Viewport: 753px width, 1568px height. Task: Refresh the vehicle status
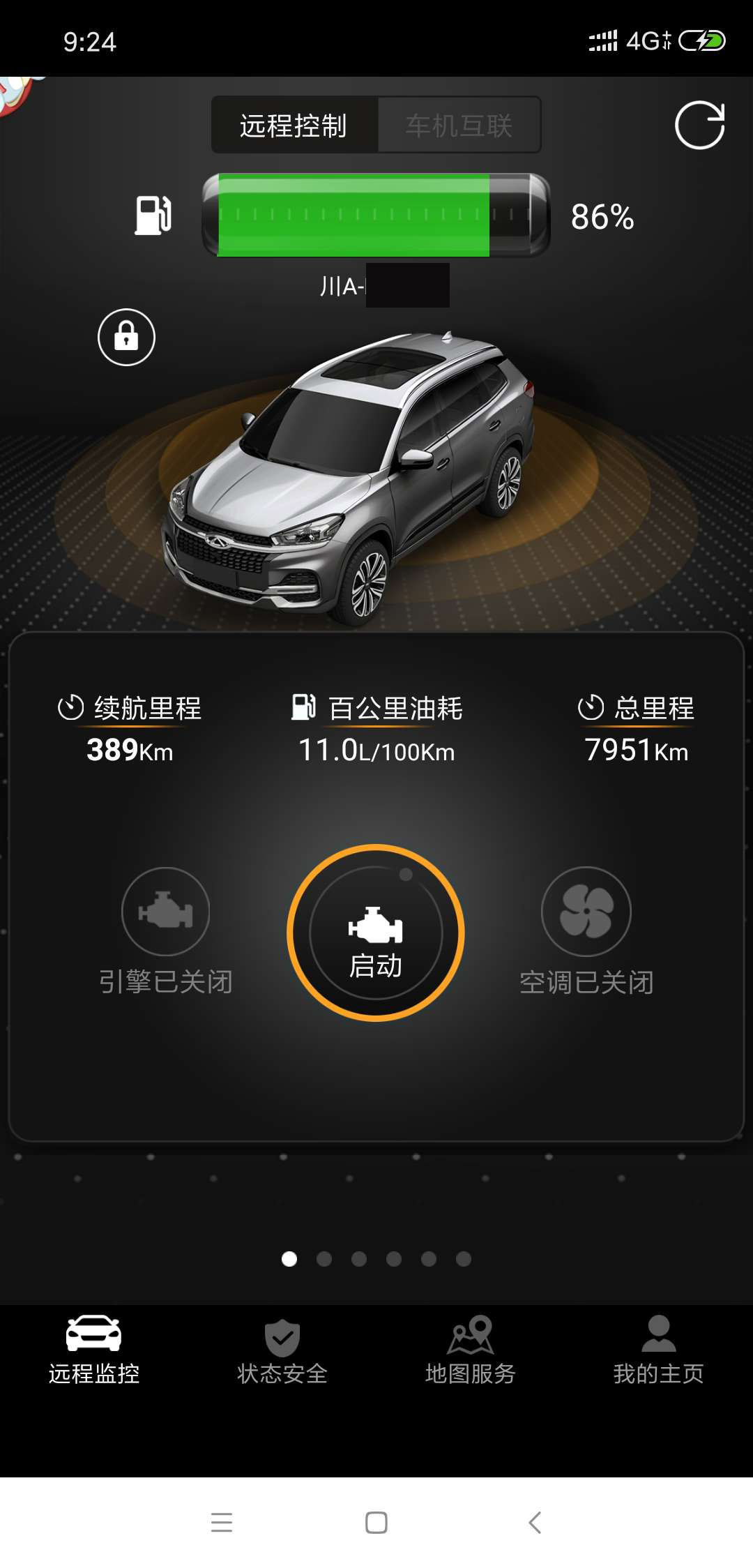tap(699, 126)
